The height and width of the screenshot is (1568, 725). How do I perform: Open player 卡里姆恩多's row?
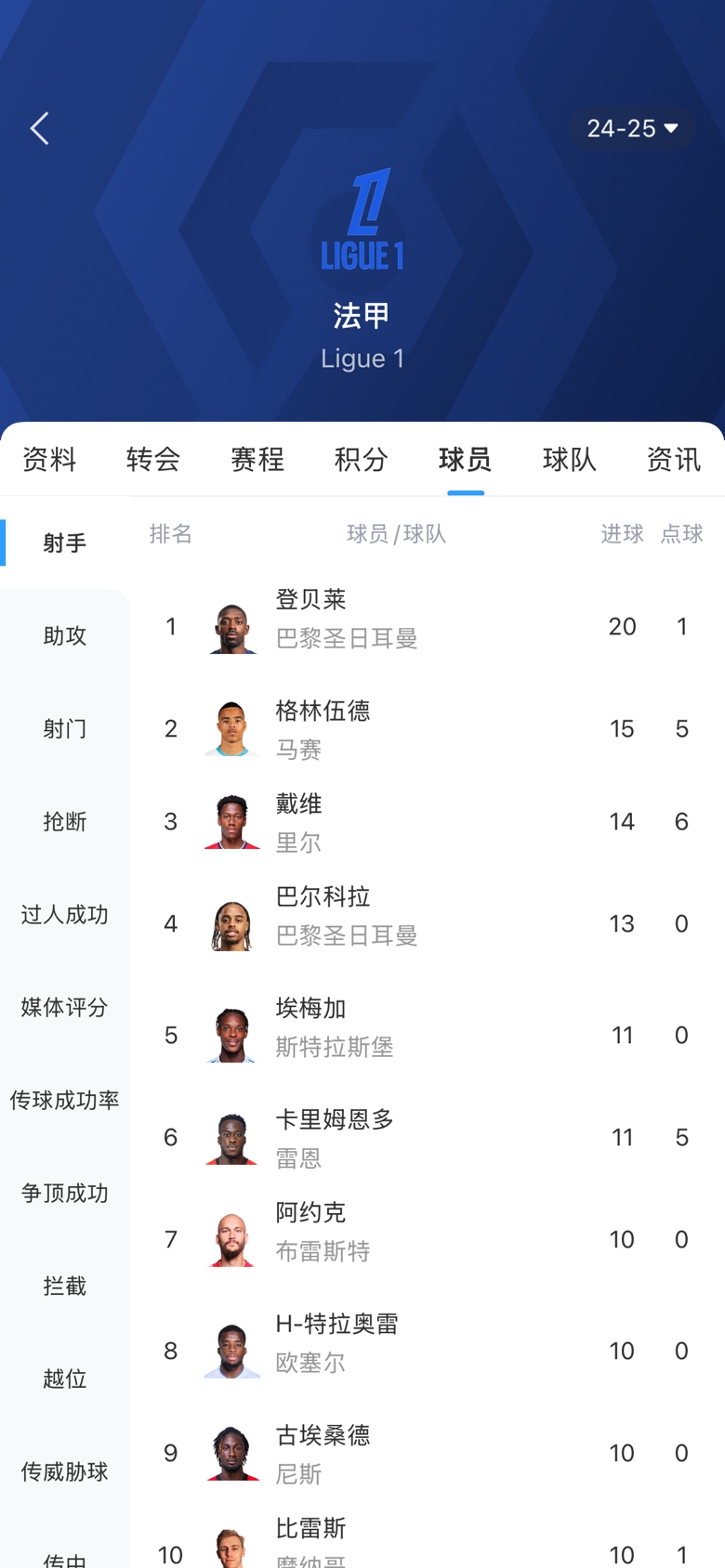[428, 1137]
